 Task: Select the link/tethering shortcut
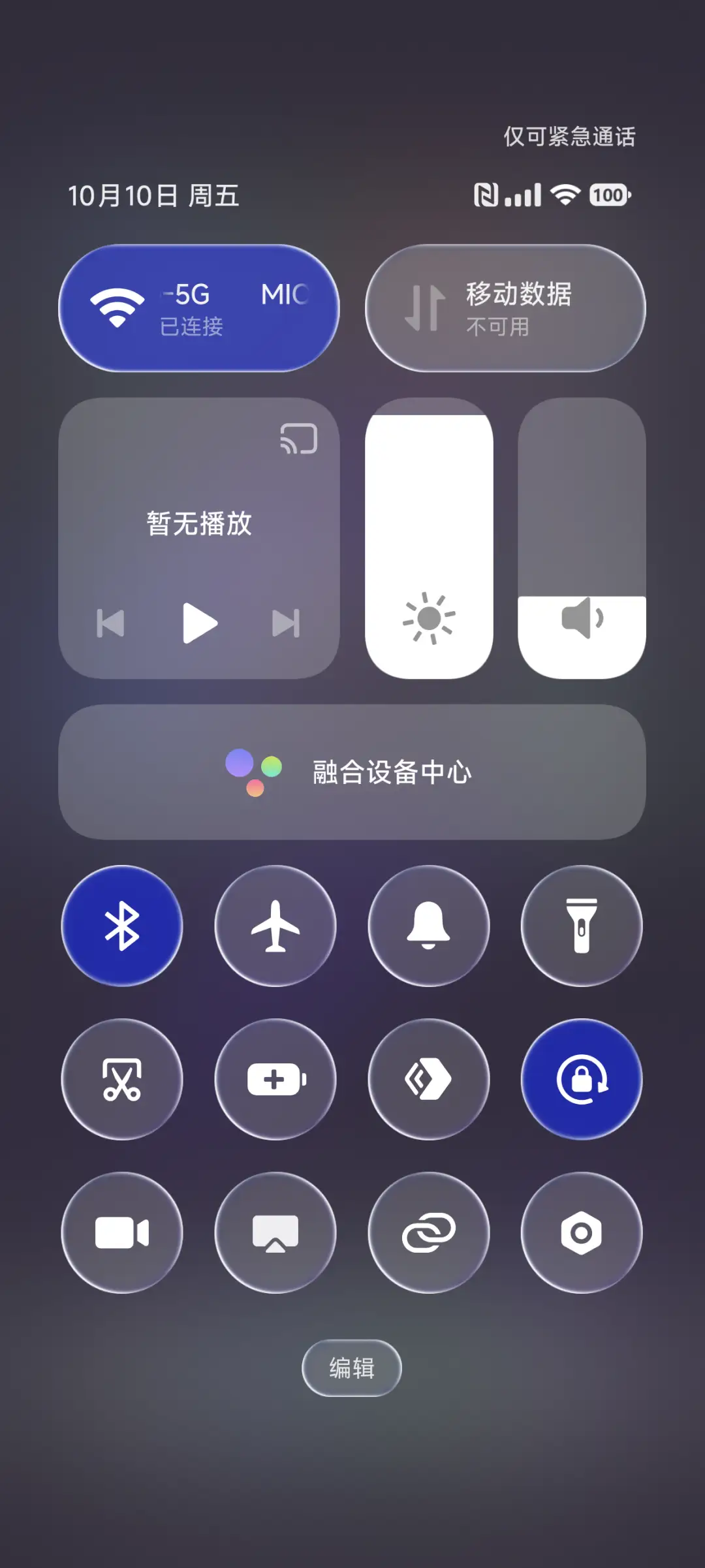428,1232
